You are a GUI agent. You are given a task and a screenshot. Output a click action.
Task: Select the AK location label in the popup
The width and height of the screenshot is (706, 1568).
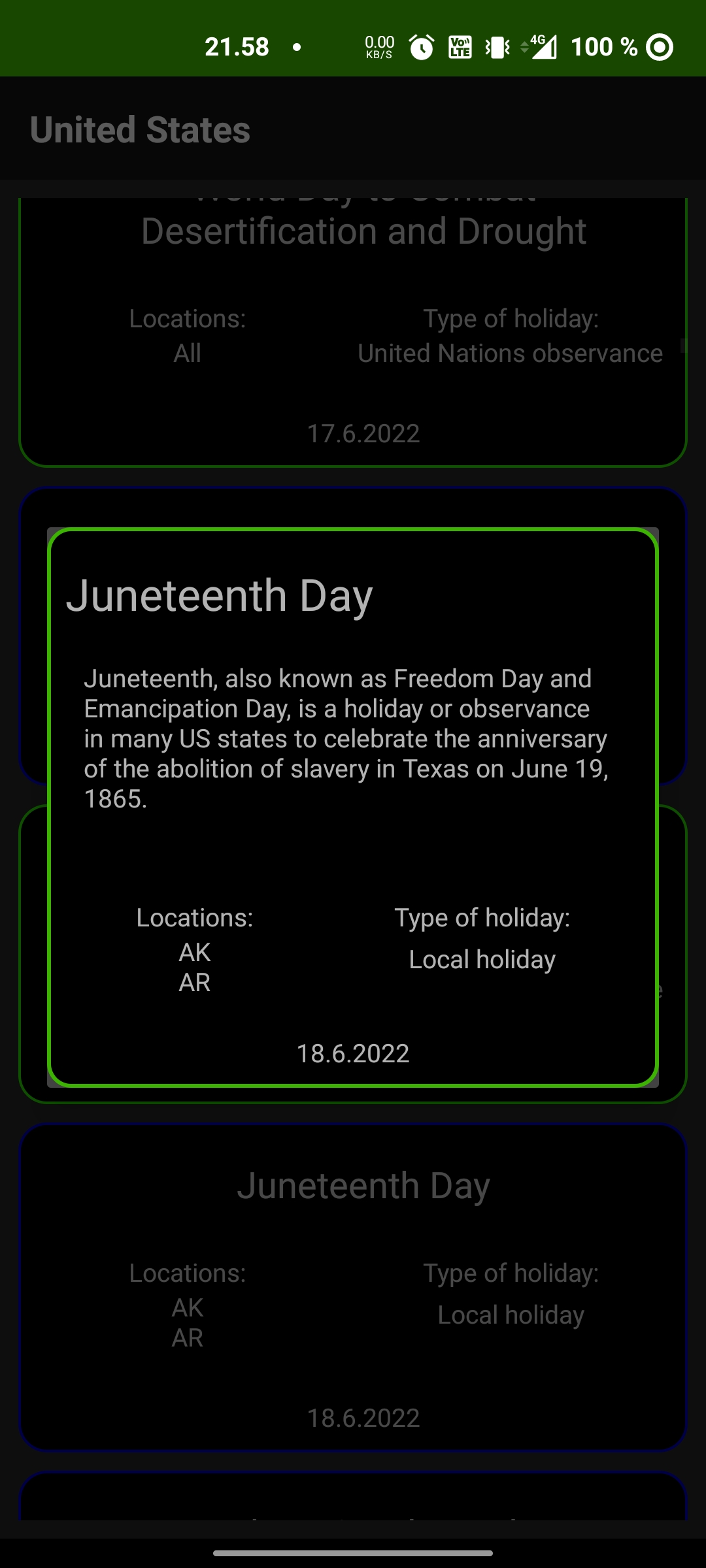point(193,951)
